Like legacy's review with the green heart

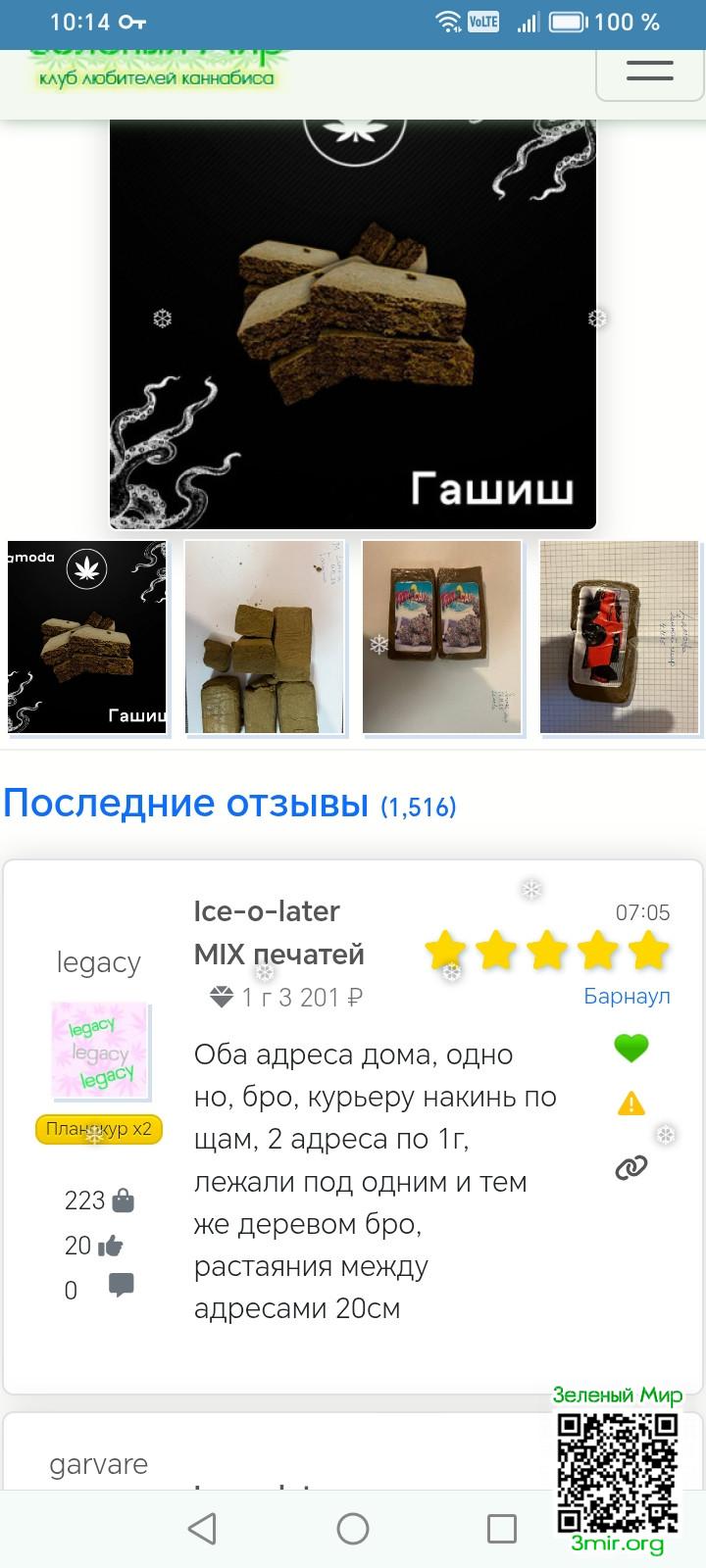coord(631,1049)
